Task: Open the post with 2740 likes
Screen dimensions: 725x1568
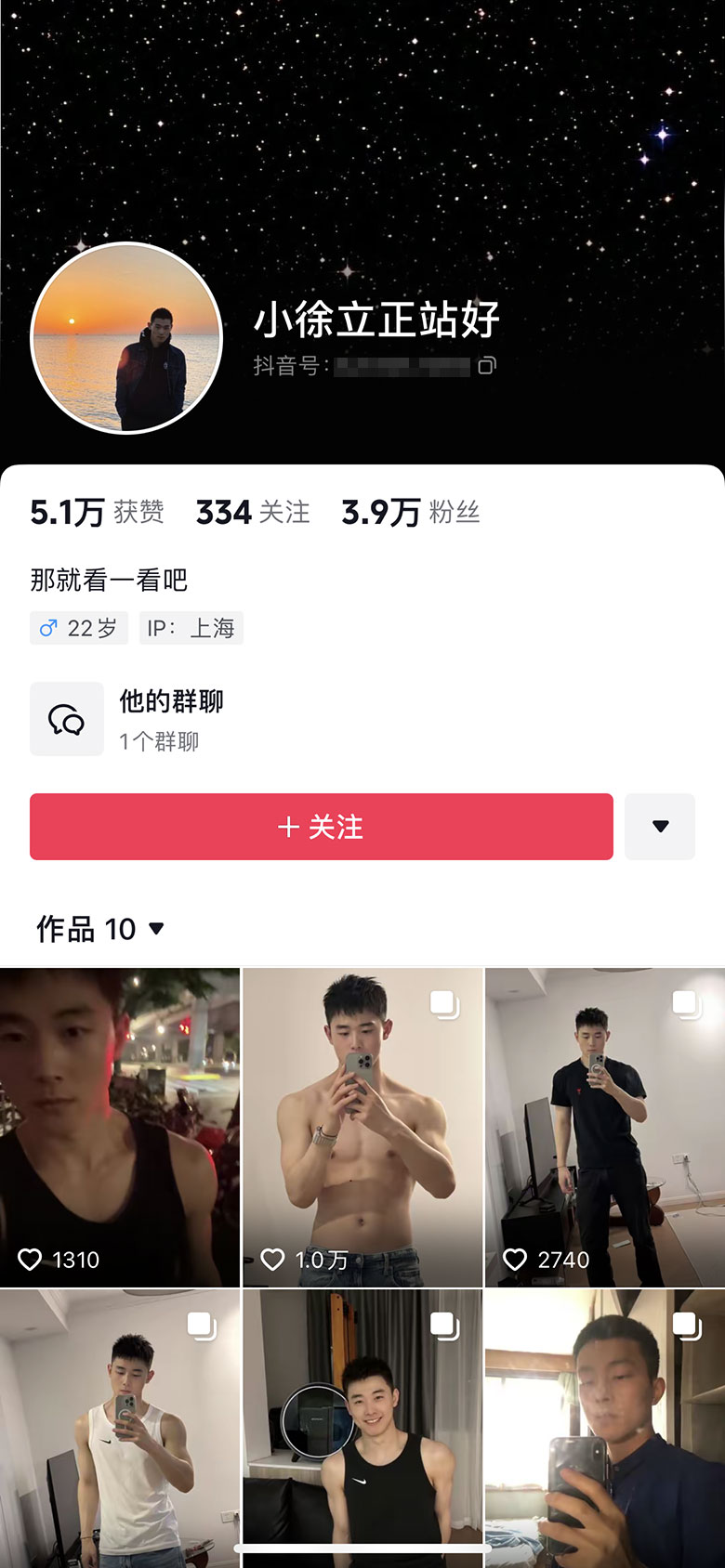Action: pyautogui.click(x=605, y=1127)
